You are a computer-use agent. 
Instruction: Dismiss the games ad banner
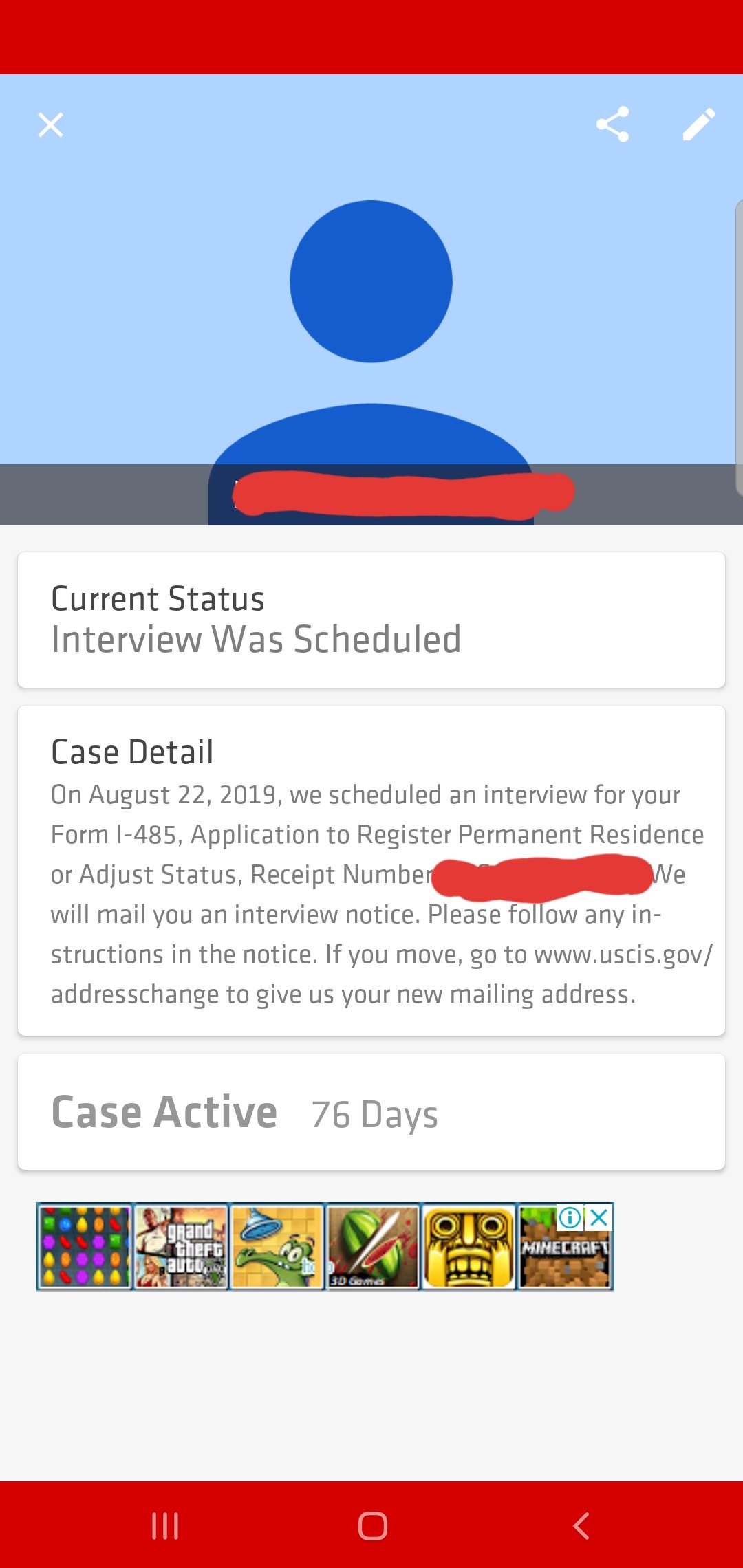599,1217
